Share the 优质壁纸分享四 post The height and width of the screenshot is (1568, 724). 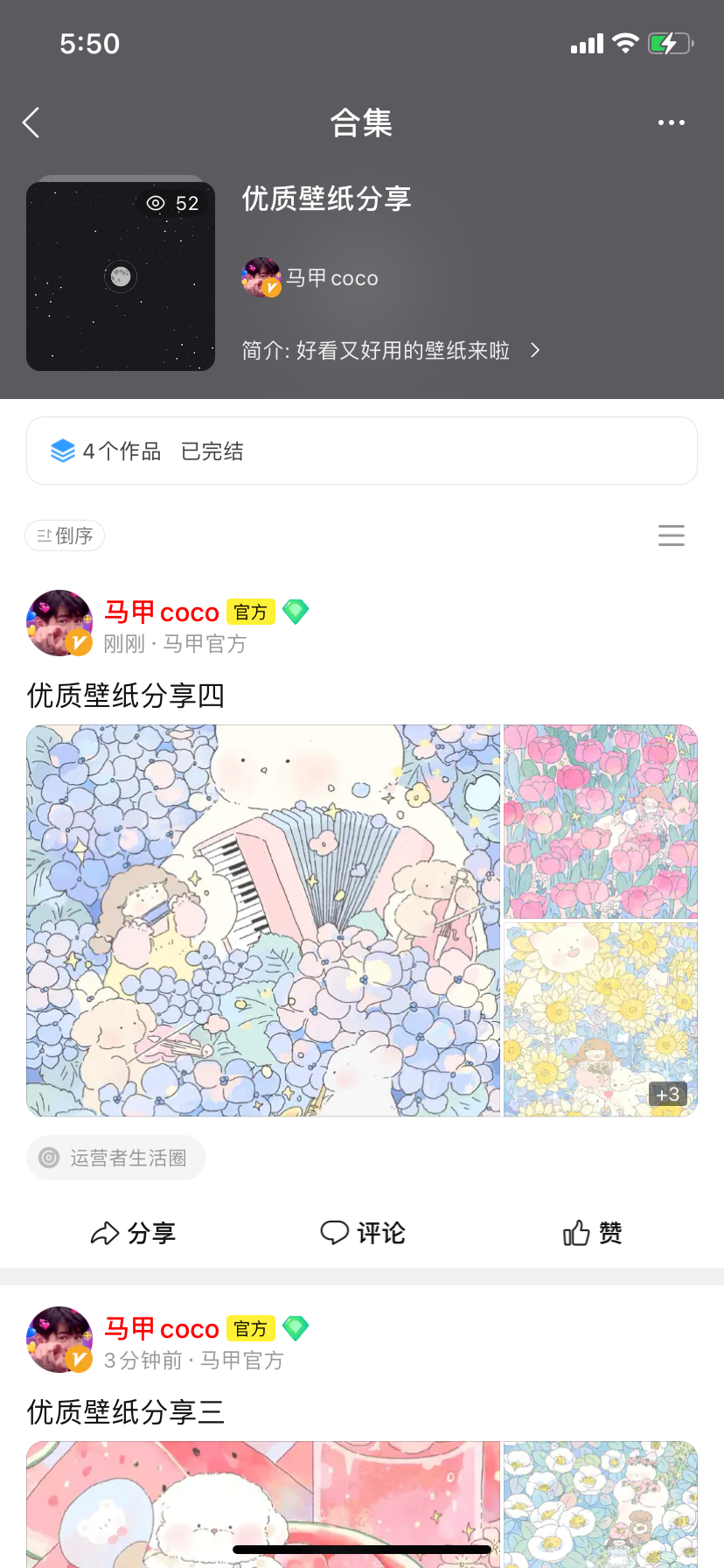[x=134, y=1233]
